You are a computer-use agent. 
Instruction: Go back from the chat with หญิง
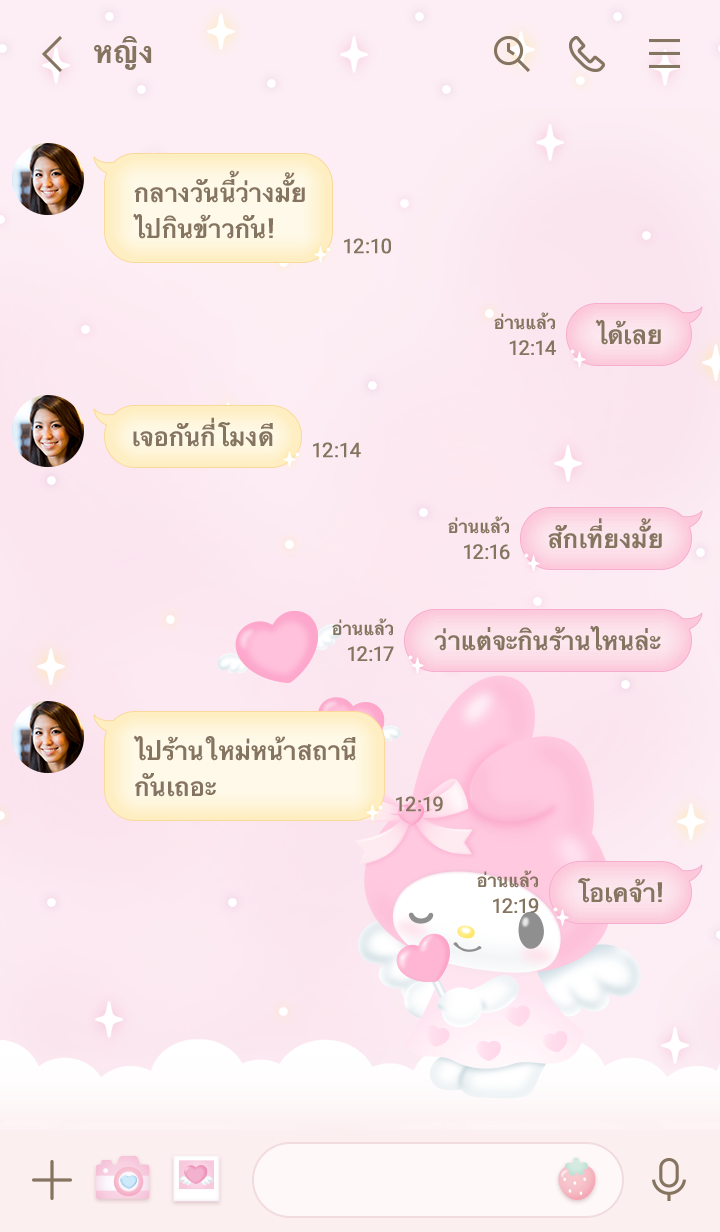click(x=52, y=54)
